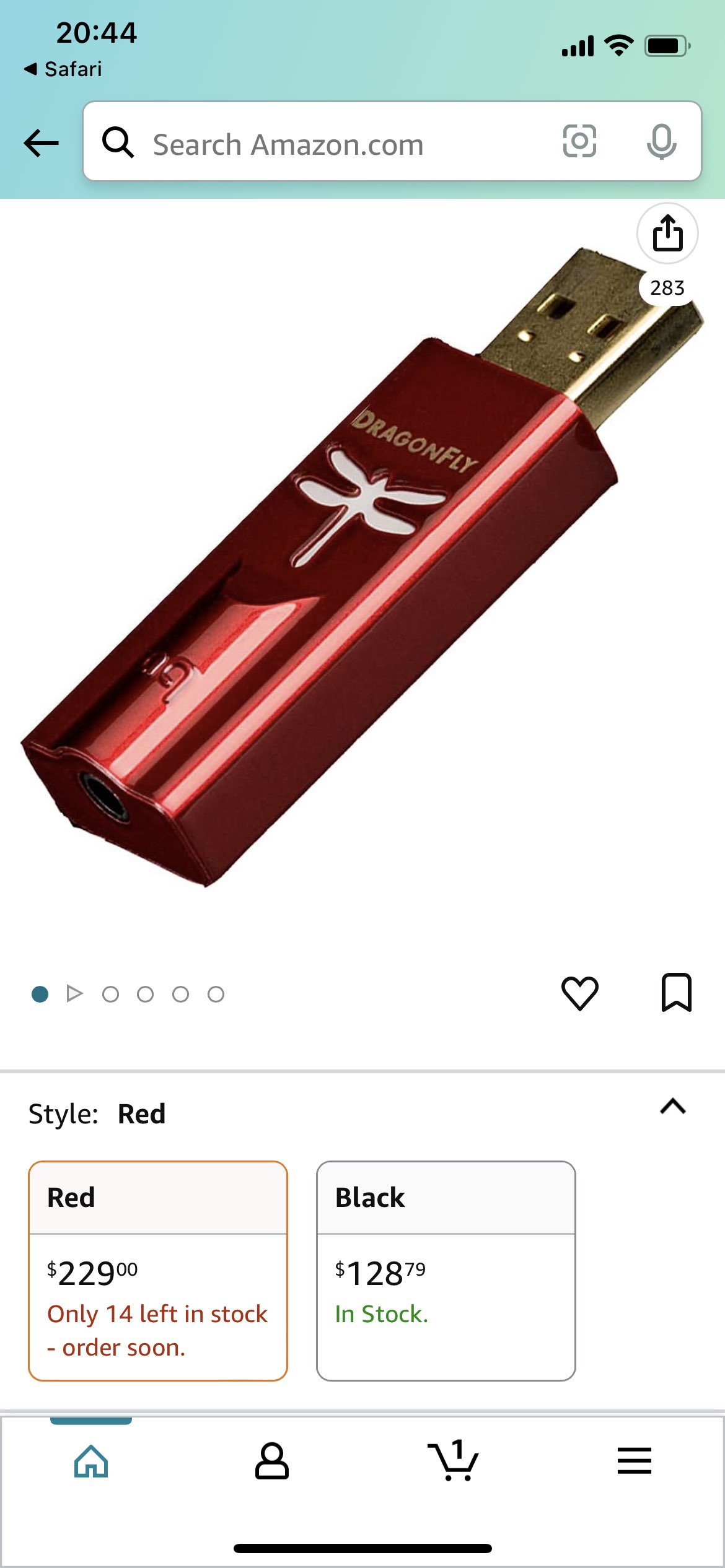Screen dimensions: 725x1568
Task: Save the product with the bookmark icon
Action: 676,992
